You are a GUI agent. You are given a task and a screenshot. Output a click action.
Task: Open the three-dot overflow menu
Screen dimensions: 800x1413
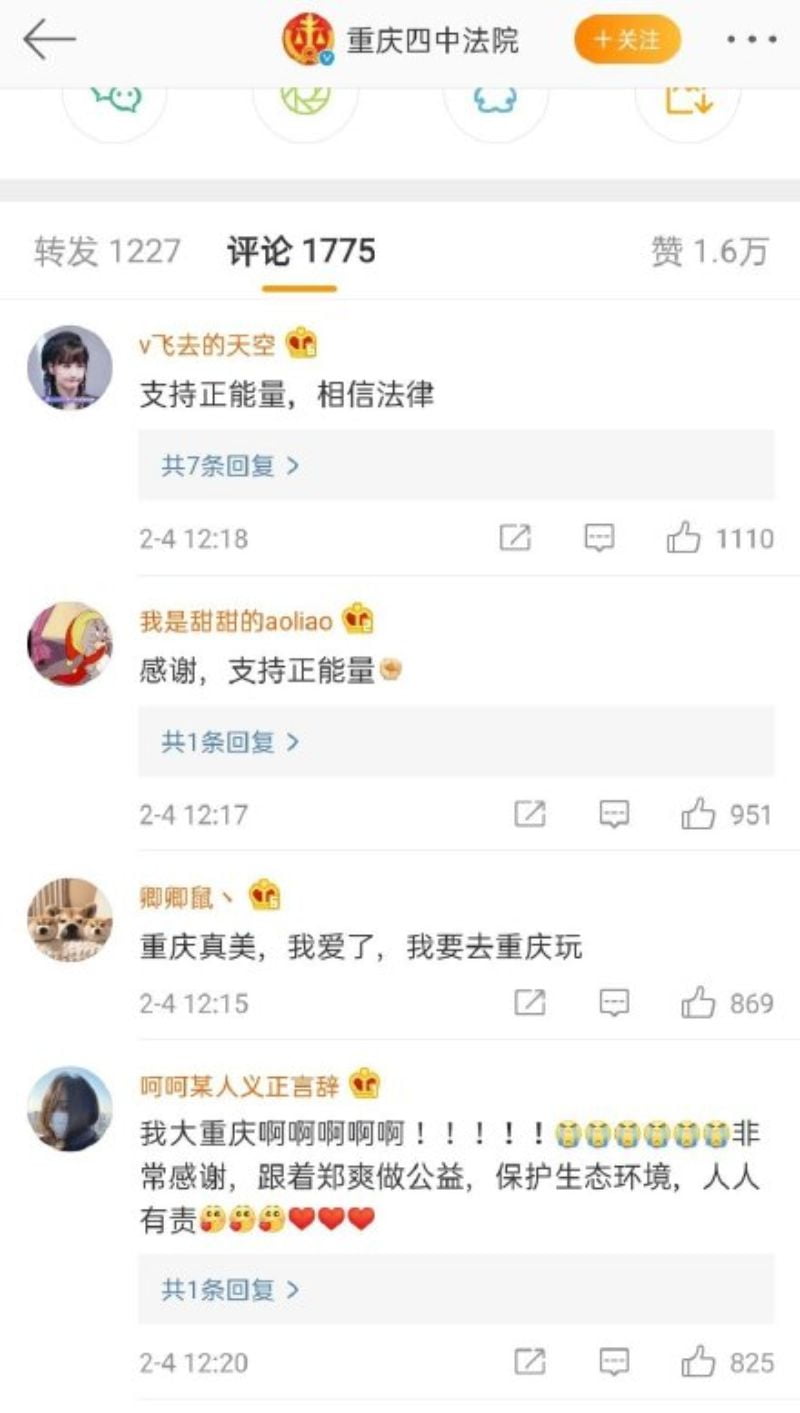(x=750, y=41)
